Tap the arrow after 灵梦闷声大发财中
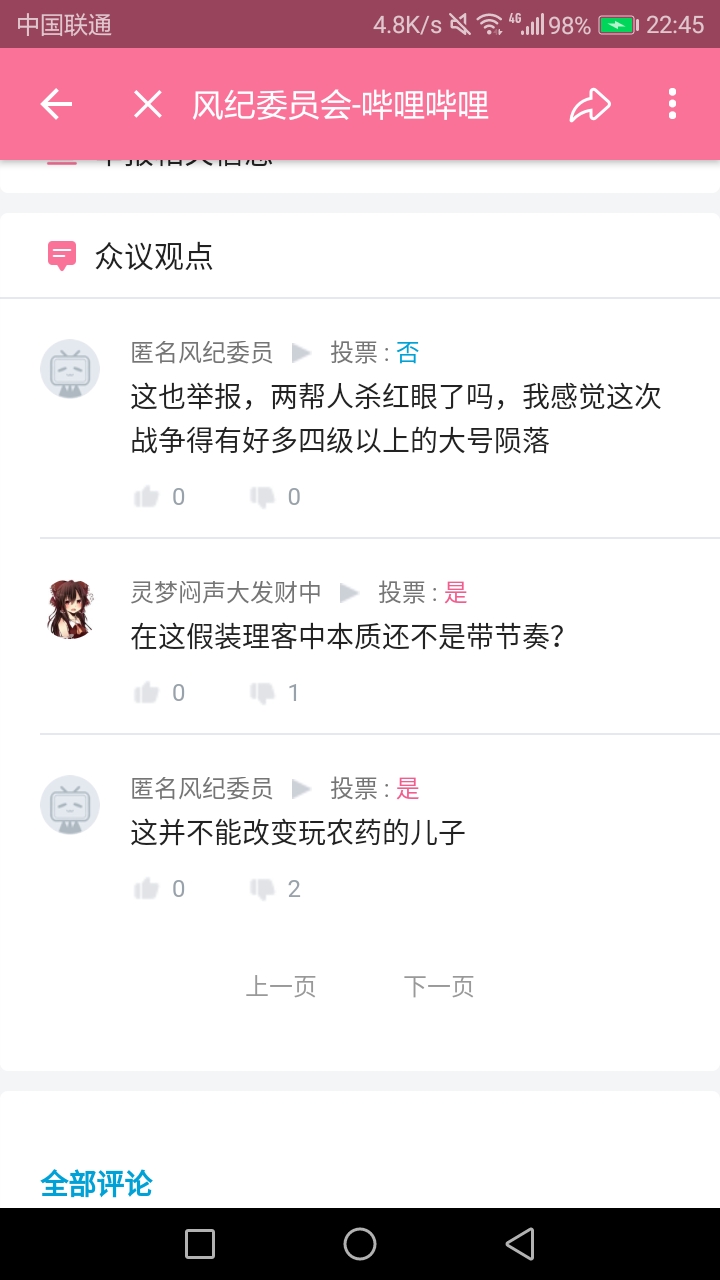The height and width of the screenshot is (1280, 720). (x=350, y=592)
